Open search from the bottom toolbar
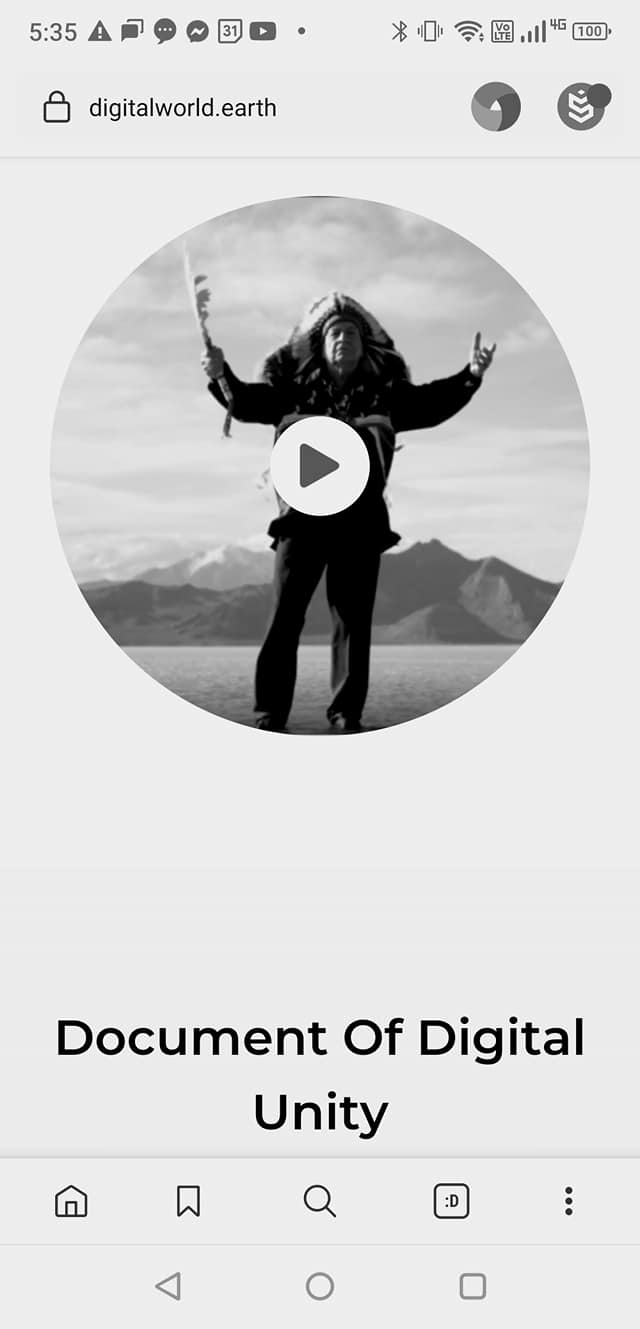 320,1201
